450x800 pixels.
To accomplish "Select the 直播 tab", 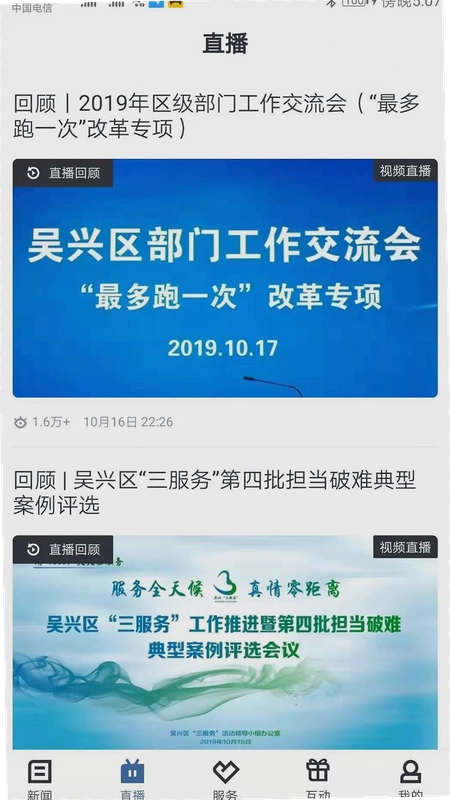I will pos(133,779).
